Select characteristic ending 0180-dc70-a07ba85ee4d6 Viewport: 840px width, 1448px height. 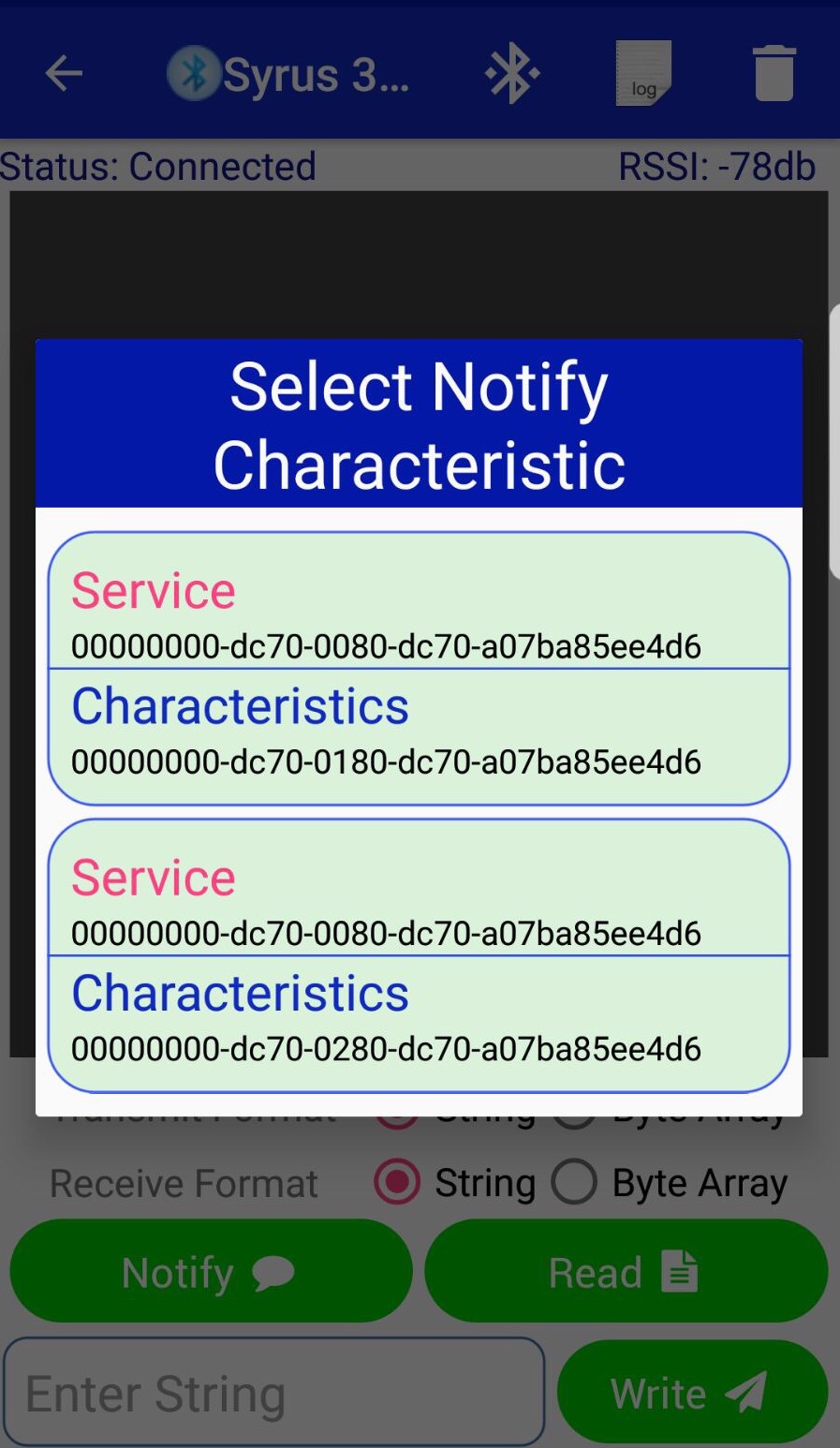[418, 736]
